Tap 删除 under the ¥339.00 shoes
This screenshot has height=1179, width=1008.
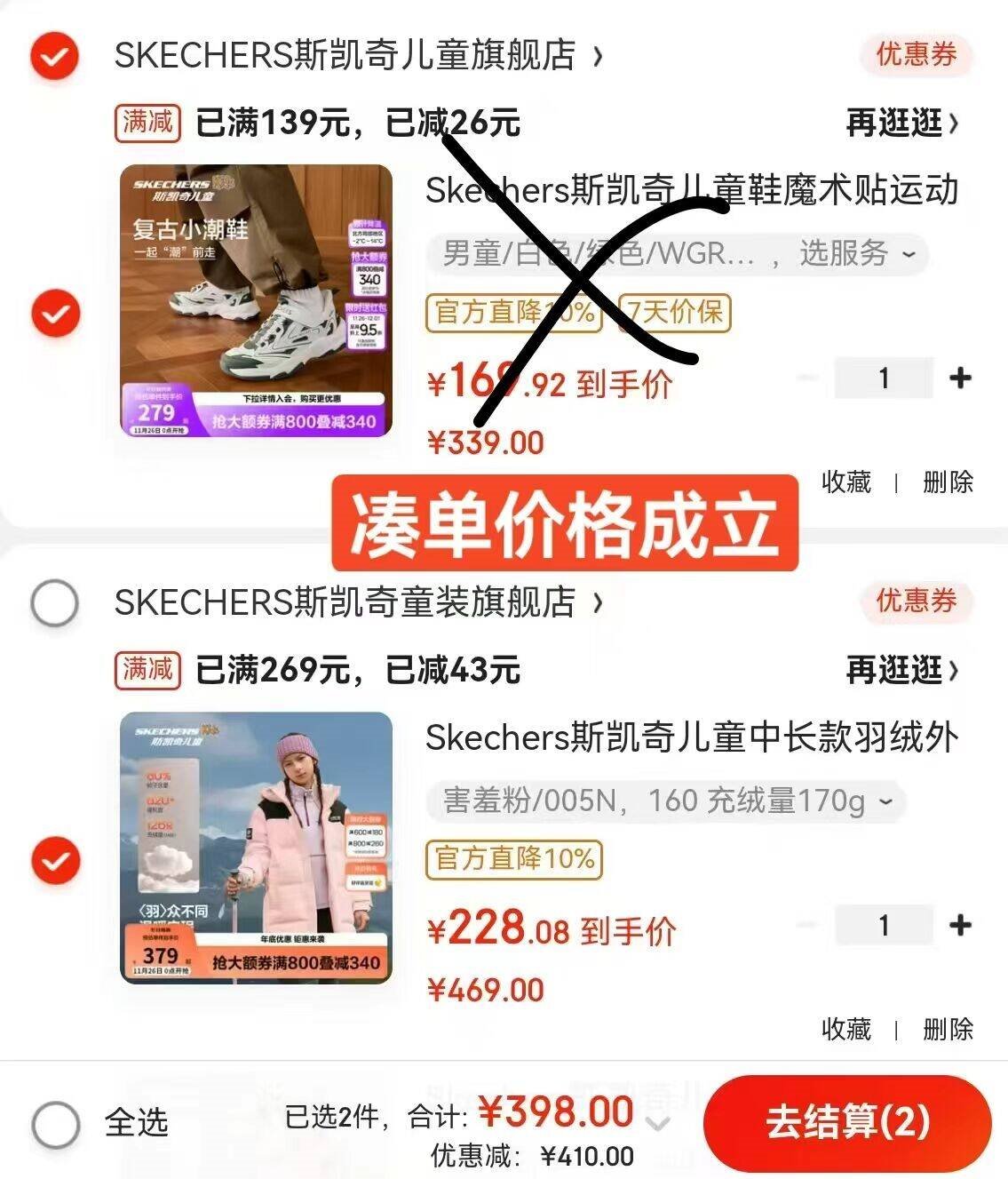(948, 482)
